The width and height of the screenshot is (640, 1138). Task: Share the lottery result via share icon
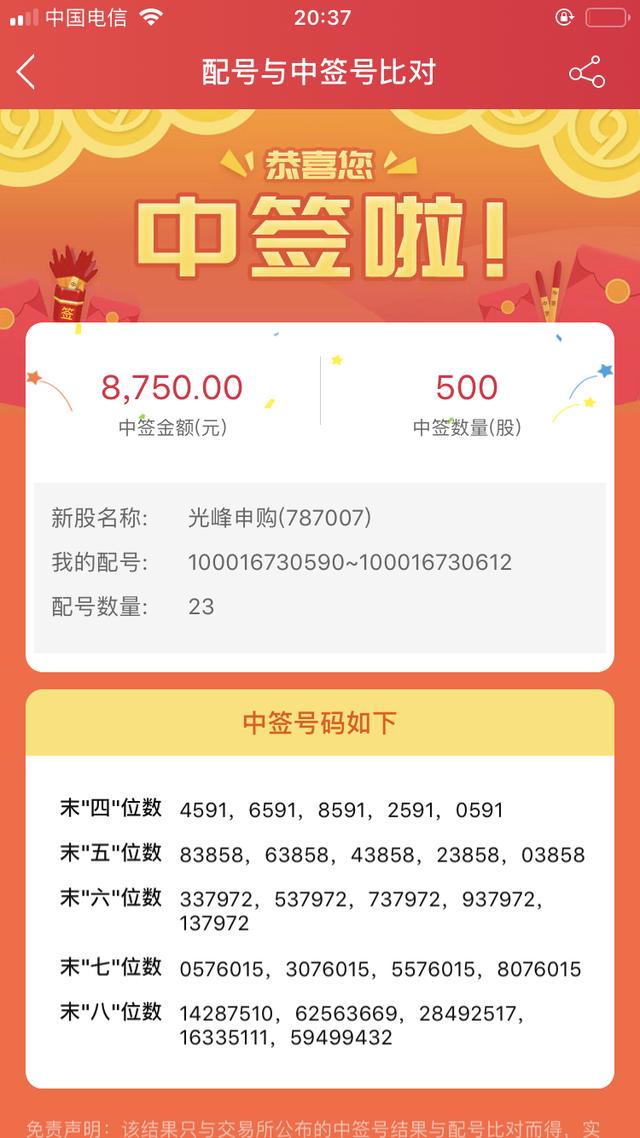[x=586, y=73]
